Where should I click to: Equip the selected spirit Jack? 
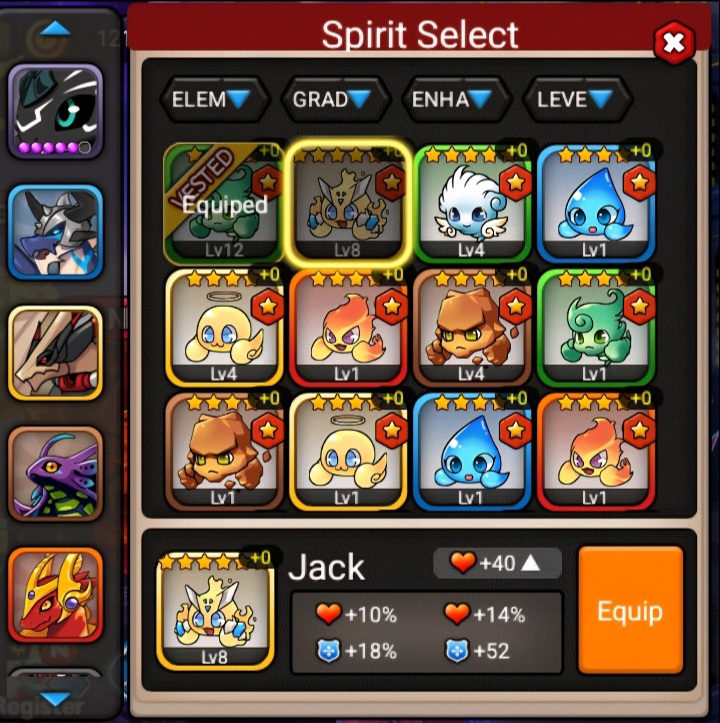[x=630, y=610]
